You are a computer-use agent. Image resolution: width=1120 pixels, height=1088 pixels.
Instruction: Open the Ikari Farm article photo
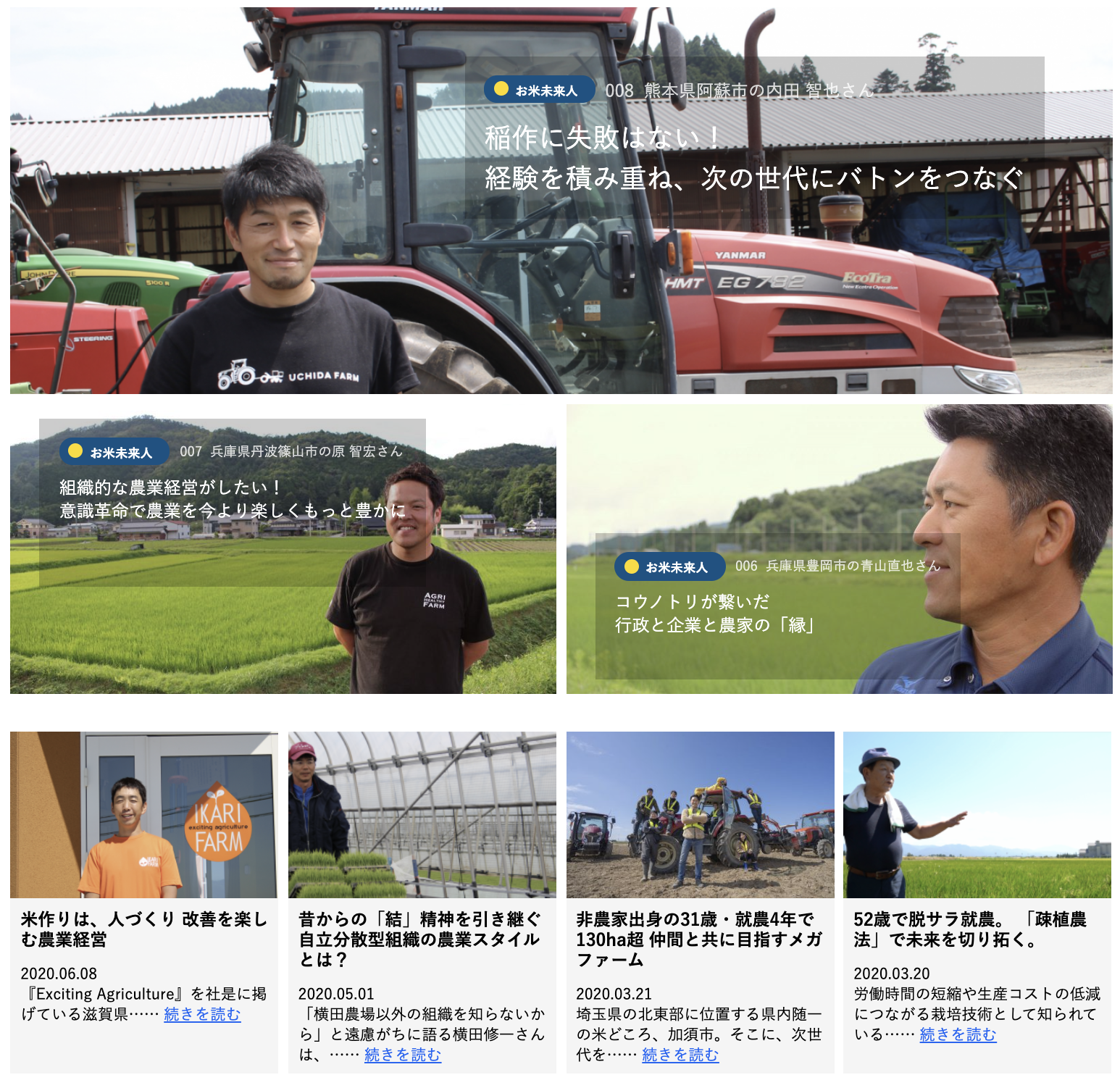click(143, 815)
